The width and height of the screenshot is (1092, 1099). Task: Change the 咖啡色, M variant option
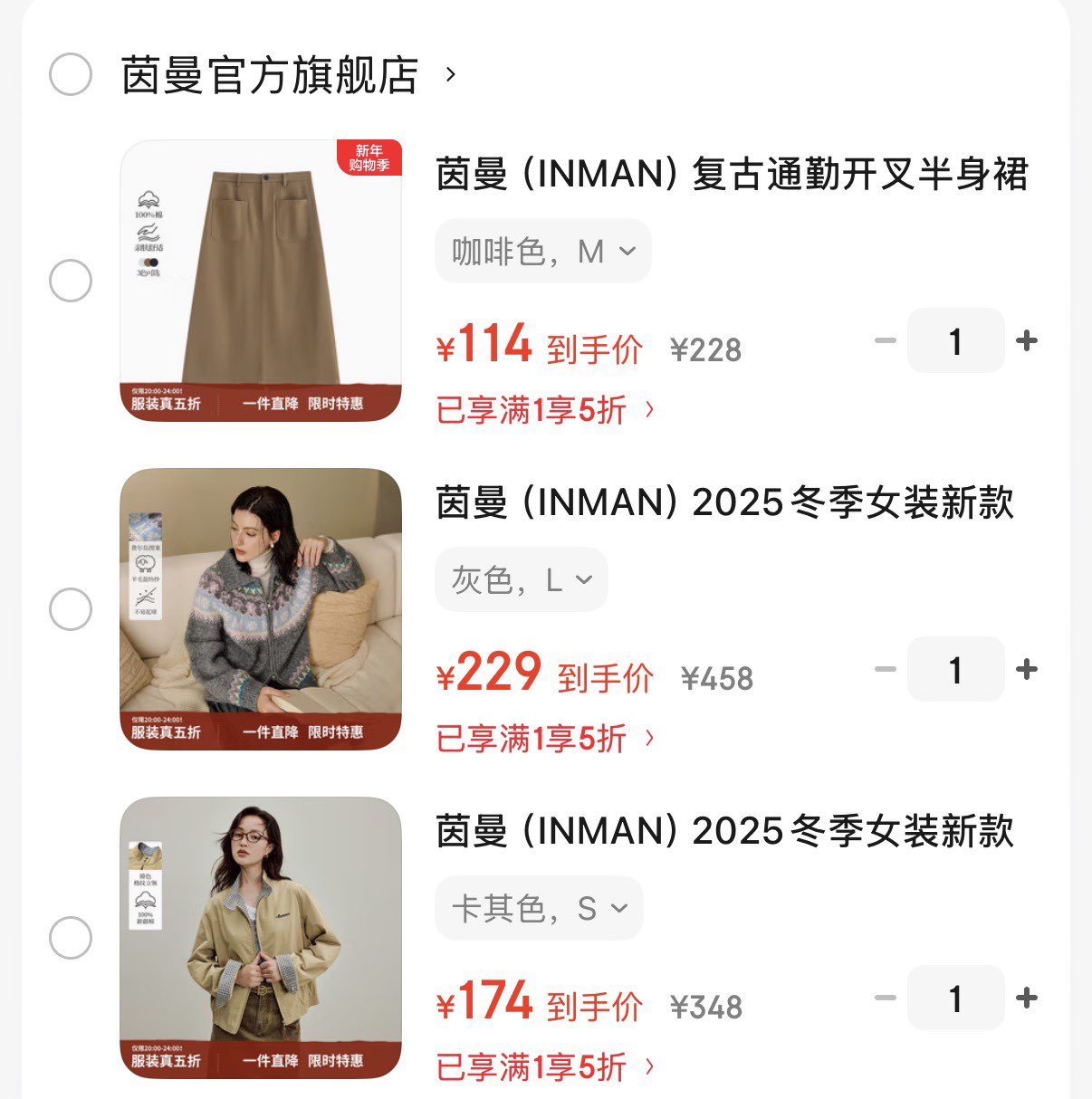[543, 252]
